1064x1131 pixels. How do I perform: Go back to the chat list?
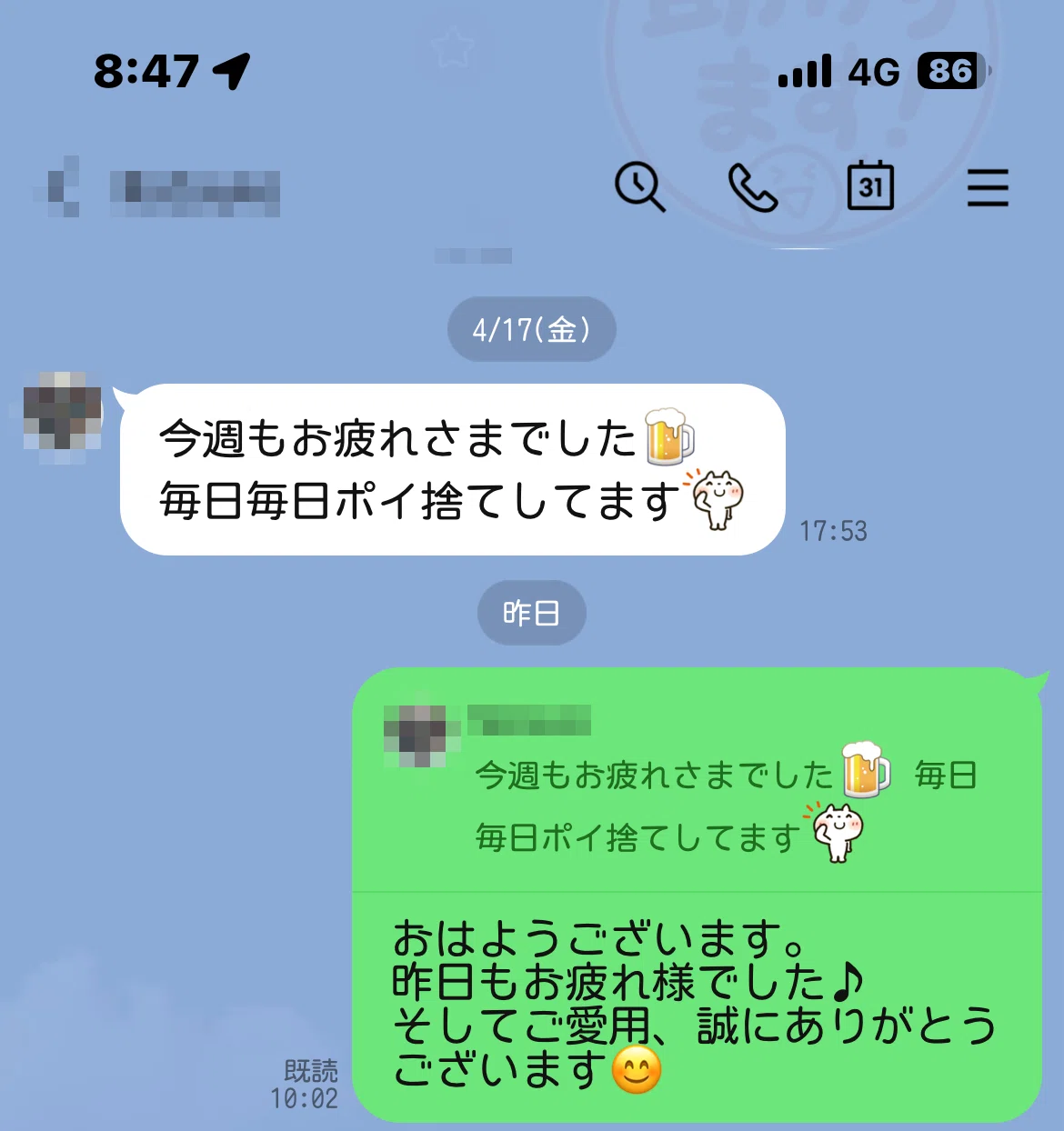pos(58,186)
